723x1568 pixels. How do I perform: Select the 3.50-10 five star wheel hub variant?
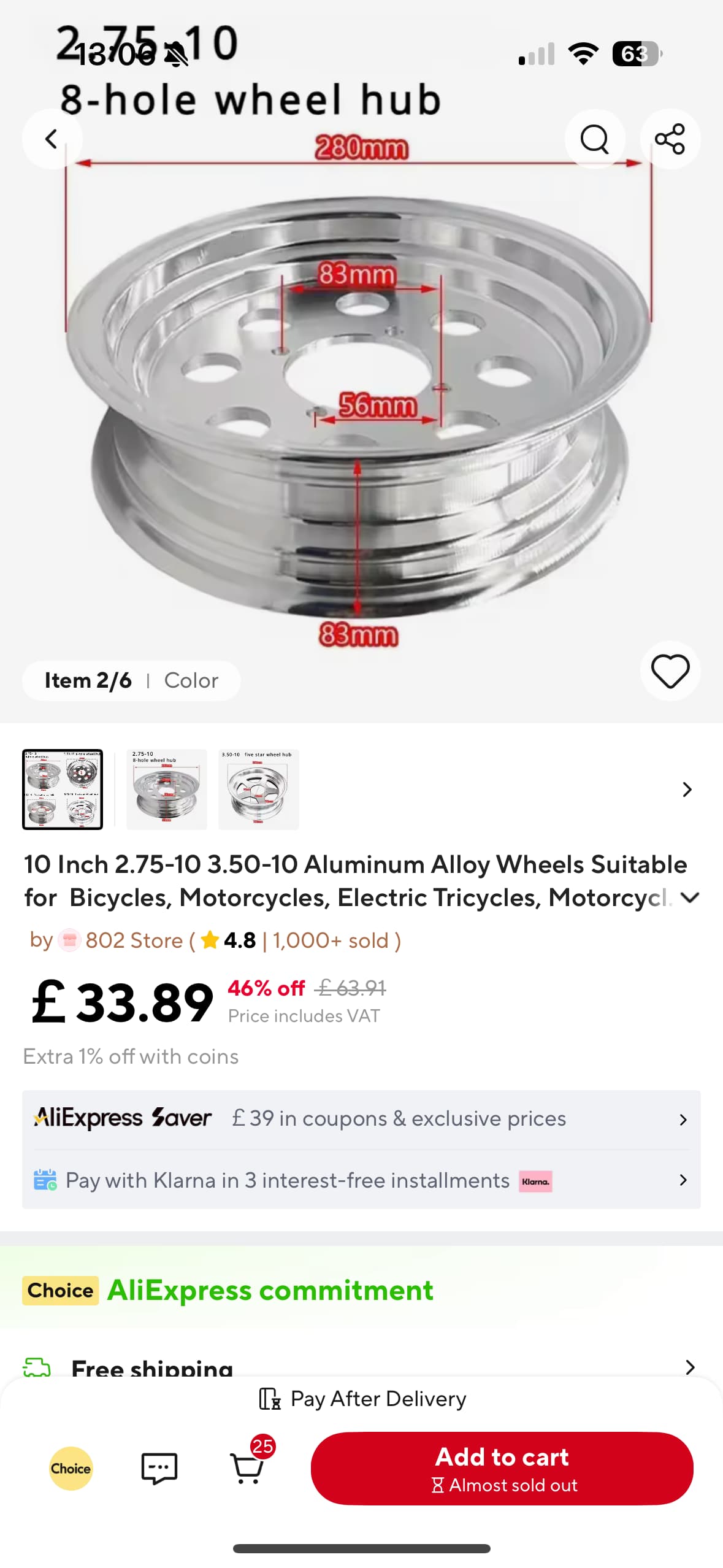coord(258,790)
